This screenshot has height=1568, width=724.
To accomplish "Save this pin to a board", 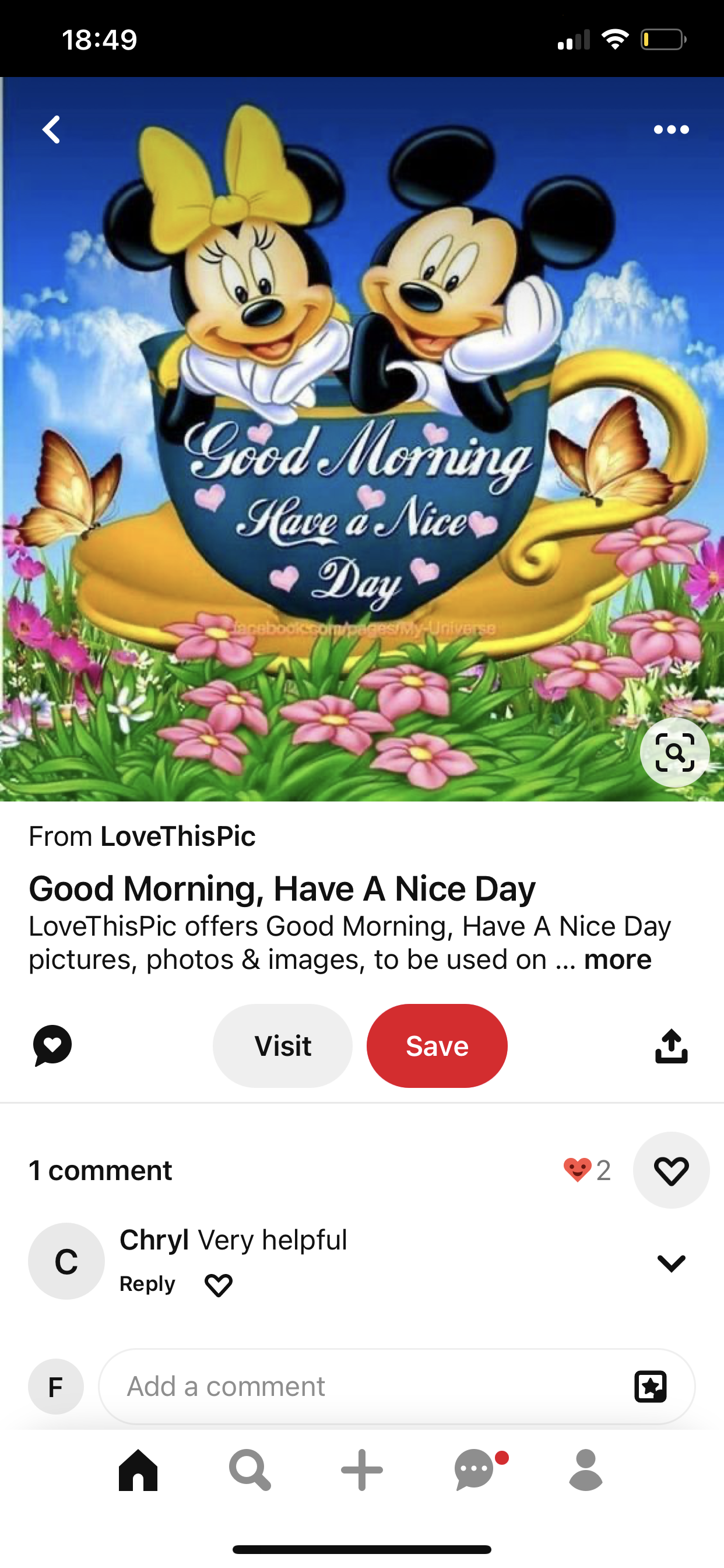I will coord(437,1046).
